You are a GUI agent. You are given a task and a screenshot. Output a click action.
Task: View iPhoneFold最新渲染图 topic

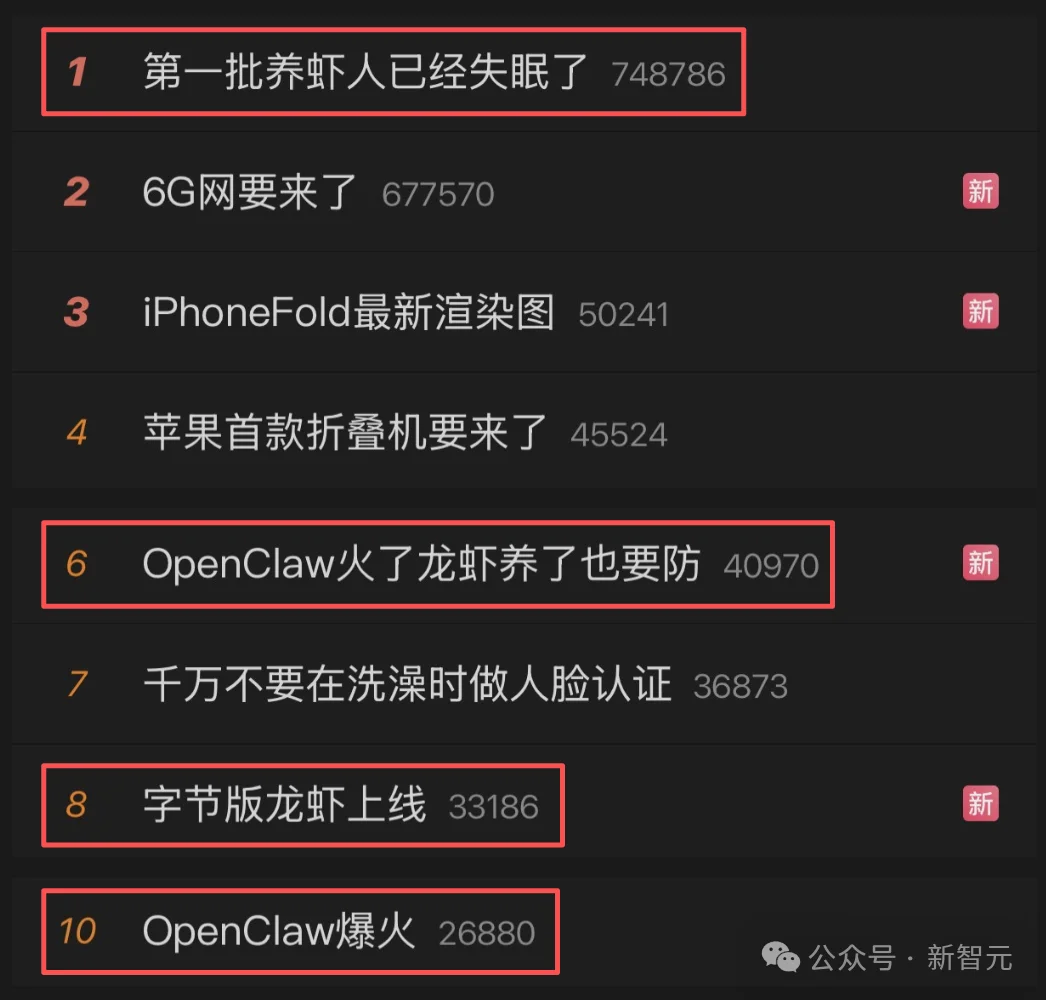click(x=348, y=313)
